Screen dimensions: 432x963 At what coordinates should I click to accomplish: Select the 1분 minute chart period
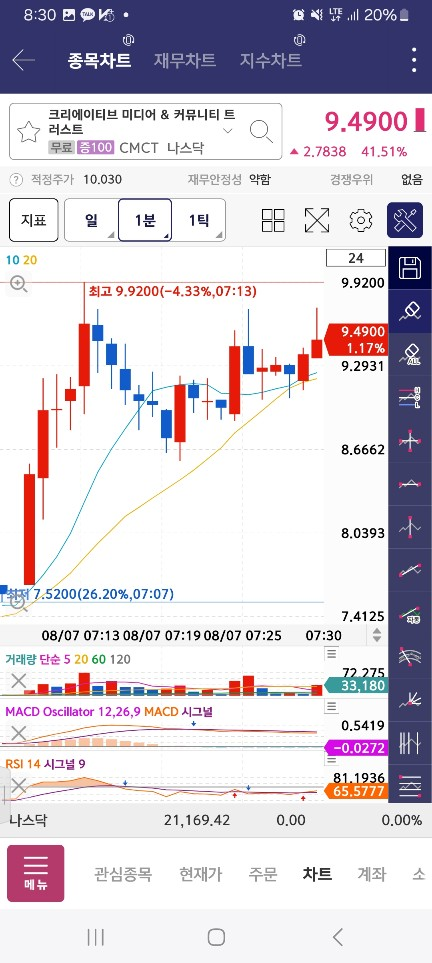(x=145, y=220)
